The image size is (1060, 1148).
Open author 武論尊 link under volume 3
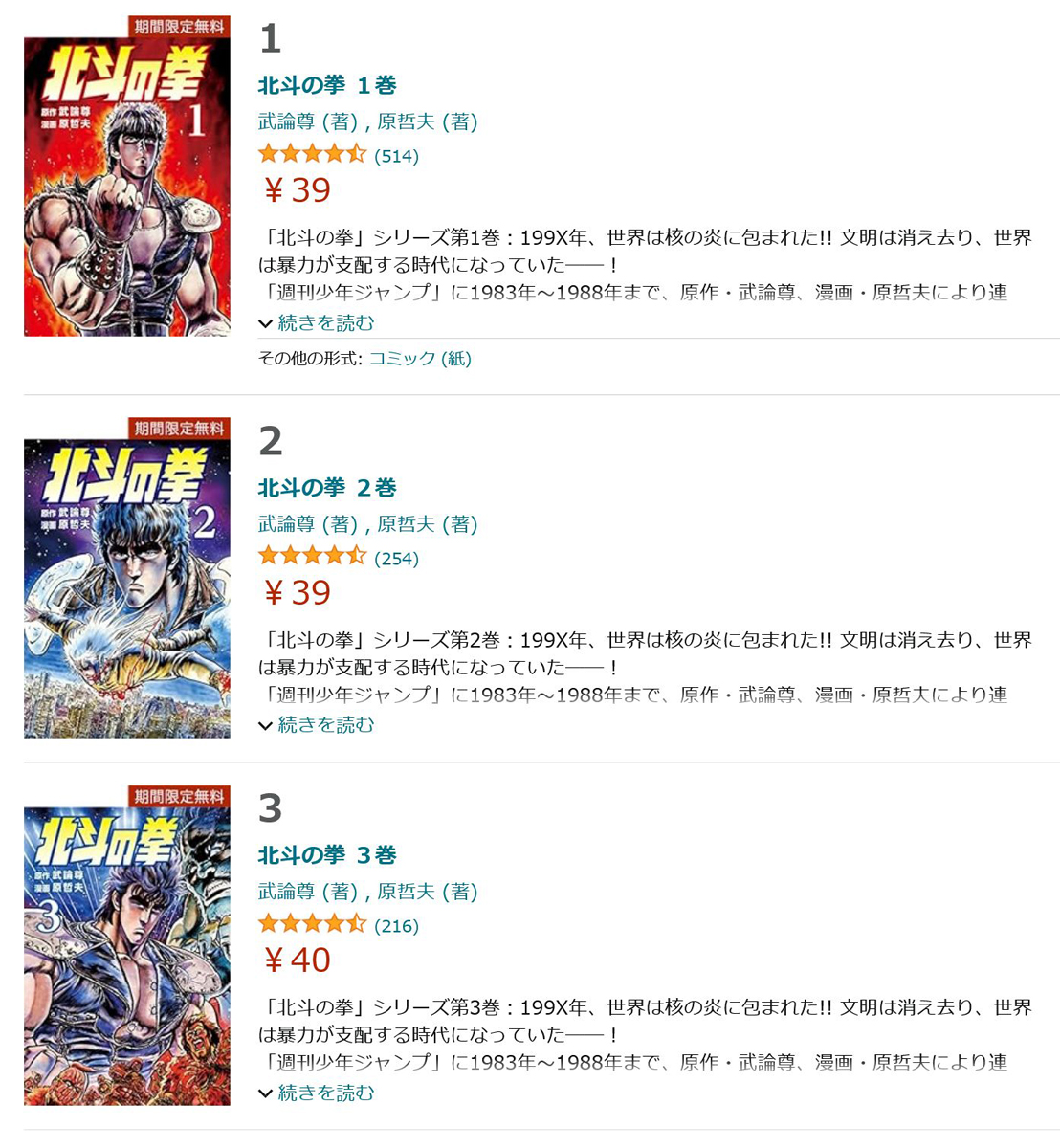click(x=286, y=892)
